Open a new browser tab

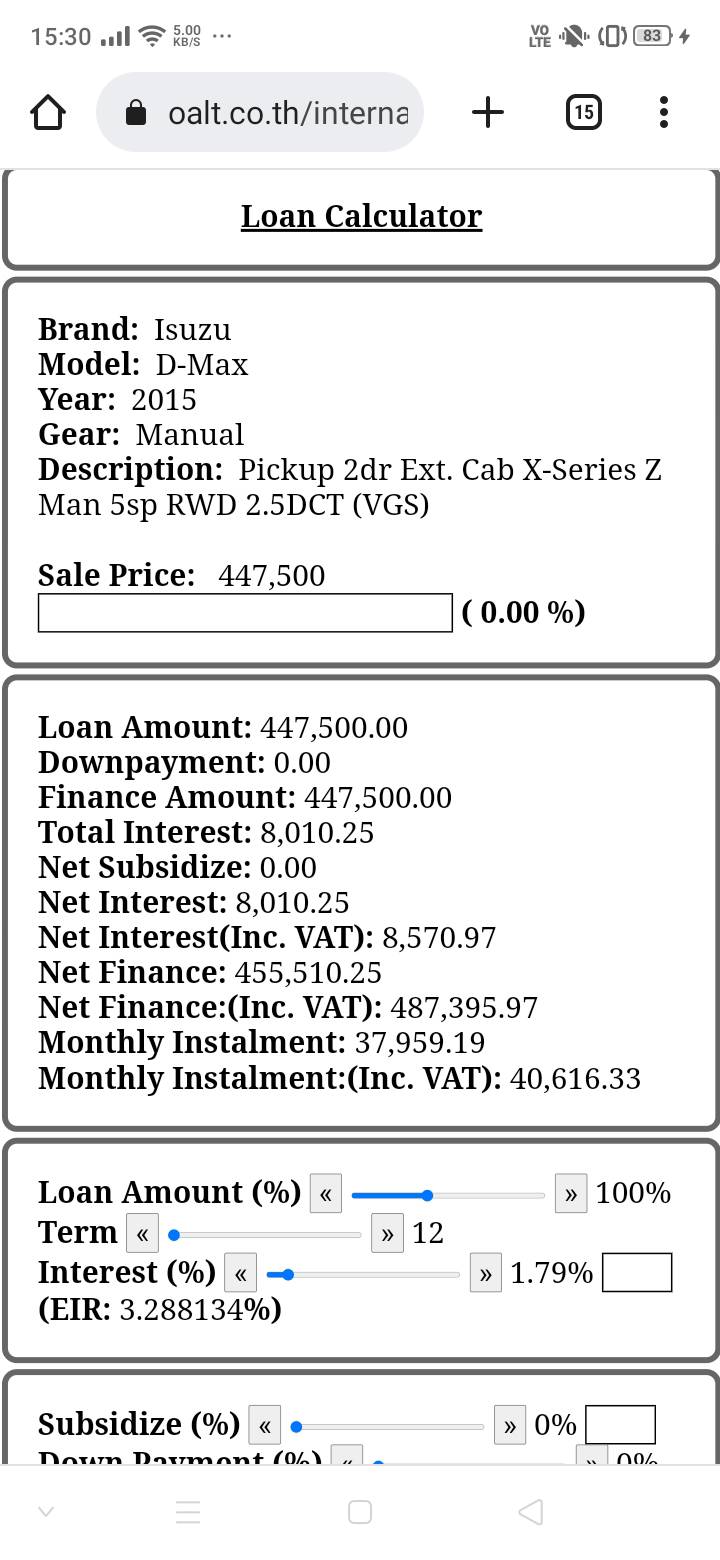(x=487, y=113)
